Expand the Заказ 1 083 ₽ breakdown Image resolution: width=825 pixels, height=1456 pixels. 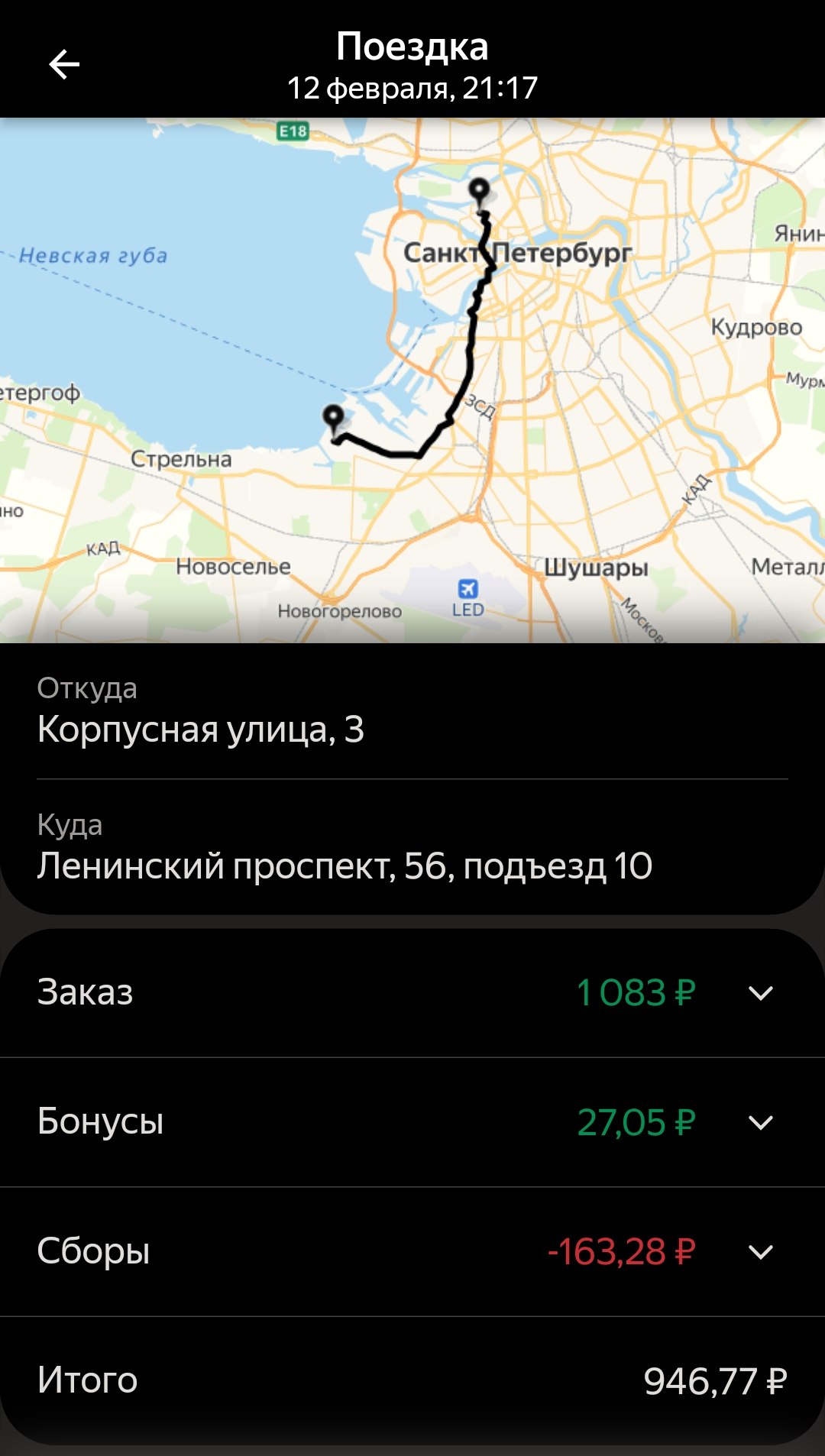[760, 993]
